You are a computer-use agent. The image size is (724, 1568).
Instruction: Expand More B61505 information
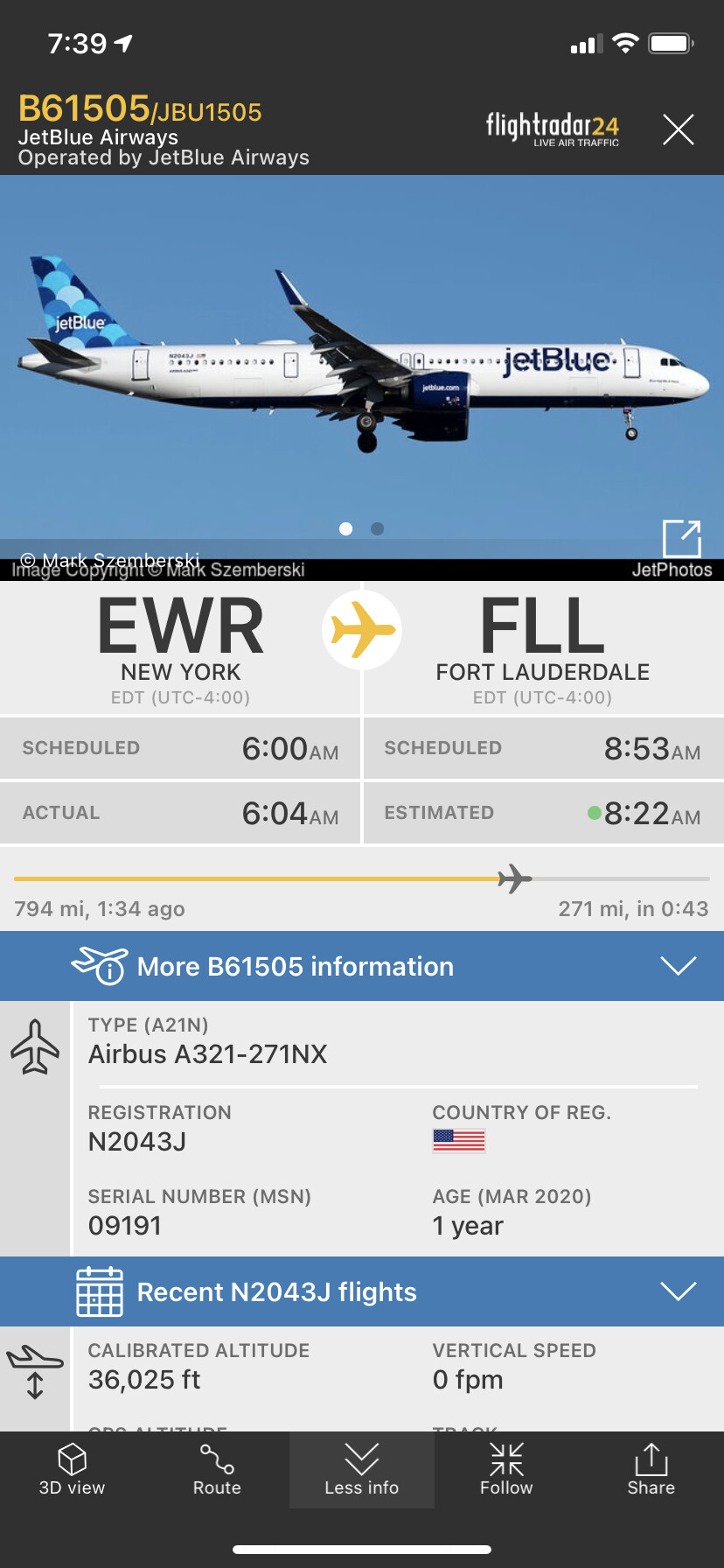(x=362, y=966)
